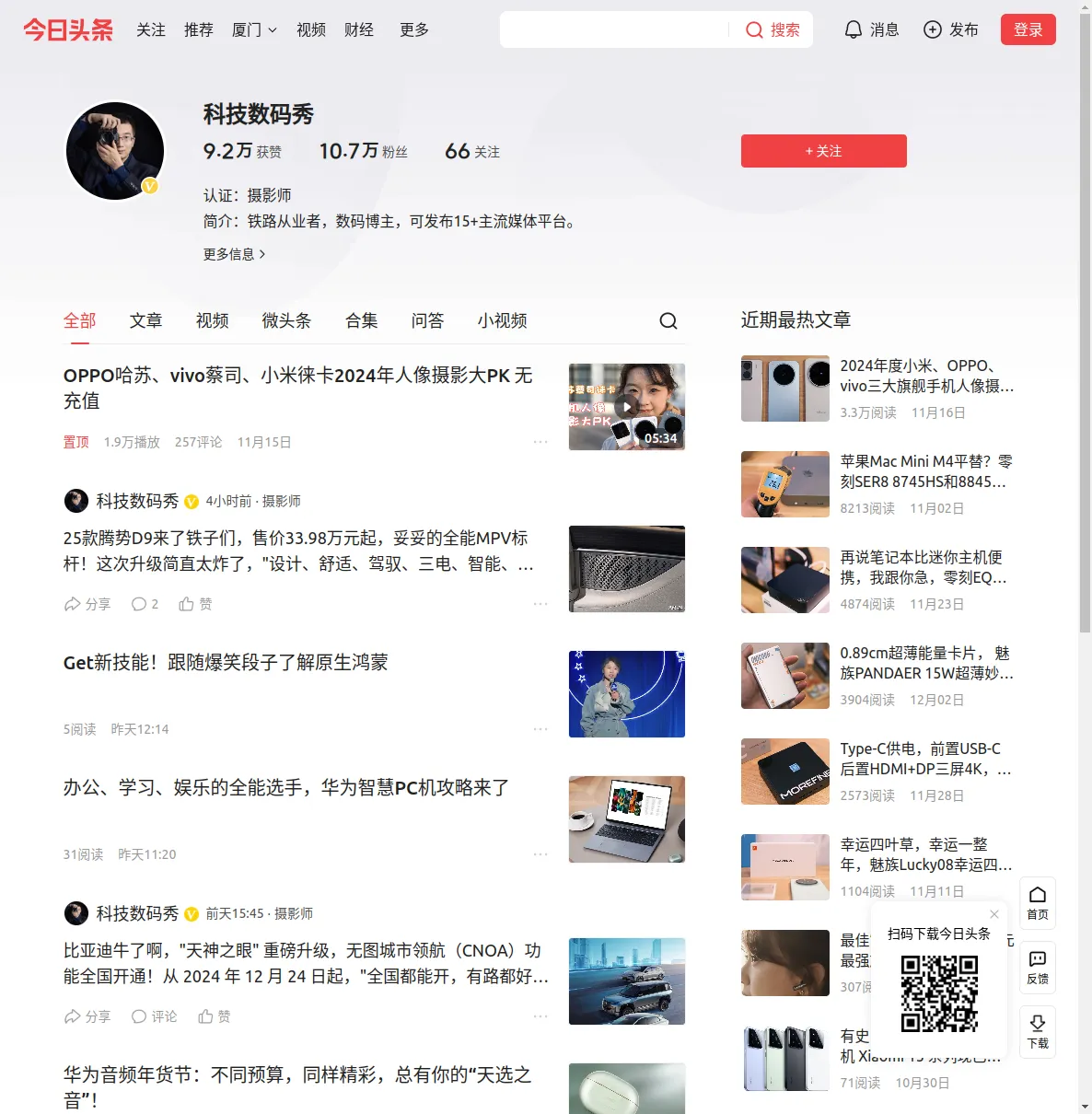
Task: Open the 消息 notifications bell
Action: click(x=871, y=29)
